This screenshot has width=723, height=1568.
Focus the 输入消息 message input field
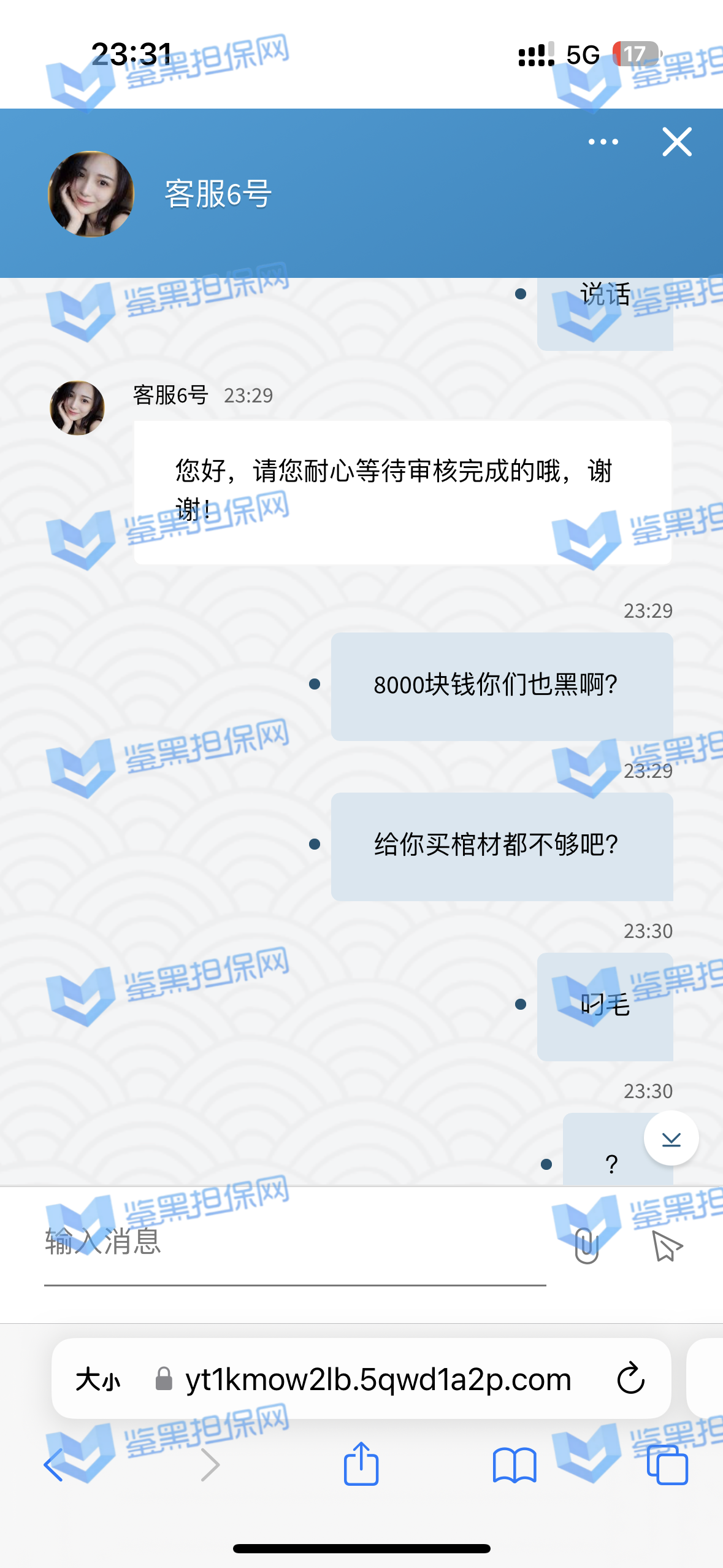294,1243
